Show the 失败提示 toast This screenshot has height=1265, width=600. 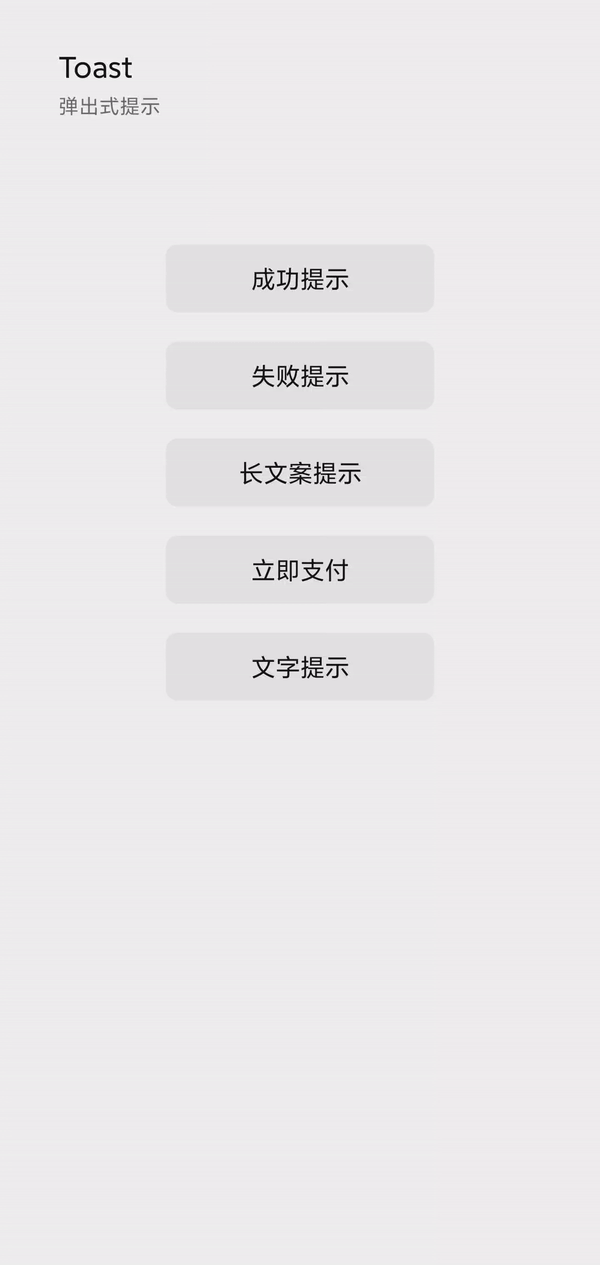[300, 376]
